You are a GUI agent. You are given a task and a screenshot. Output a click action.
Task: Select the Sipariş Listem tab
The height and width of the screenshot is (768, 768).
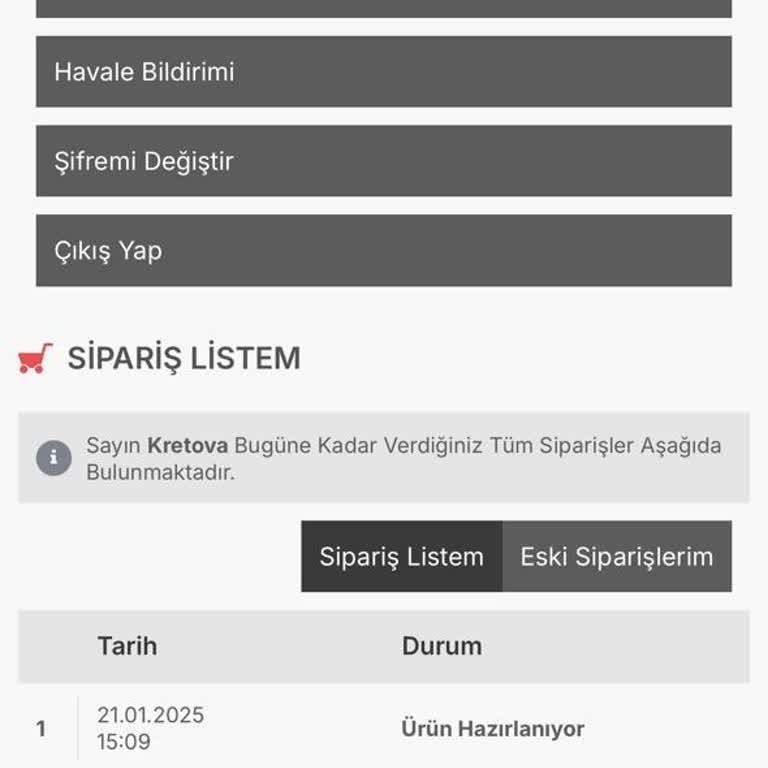[x=401, y=556]
